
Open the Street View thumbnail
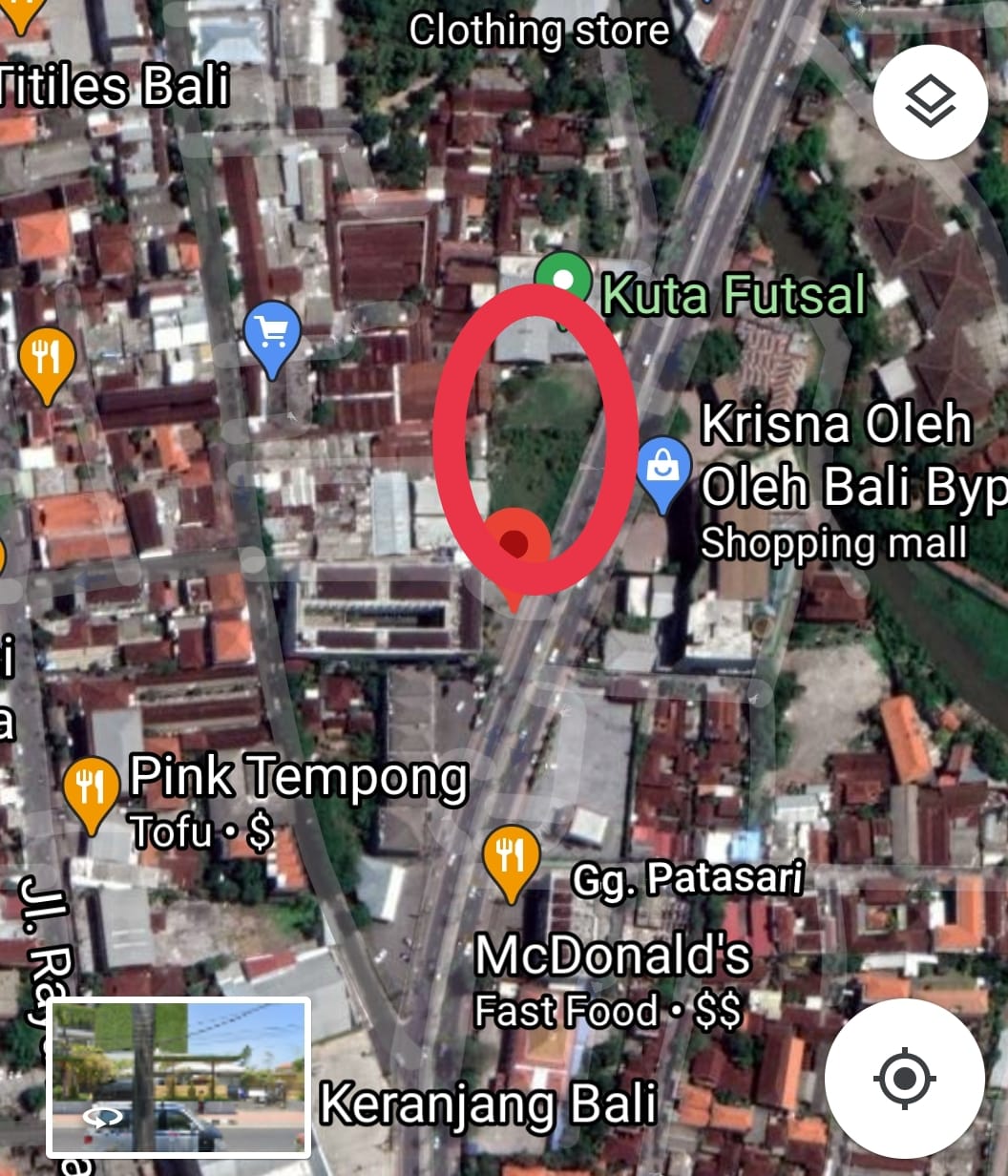(x=179, y=1077)
